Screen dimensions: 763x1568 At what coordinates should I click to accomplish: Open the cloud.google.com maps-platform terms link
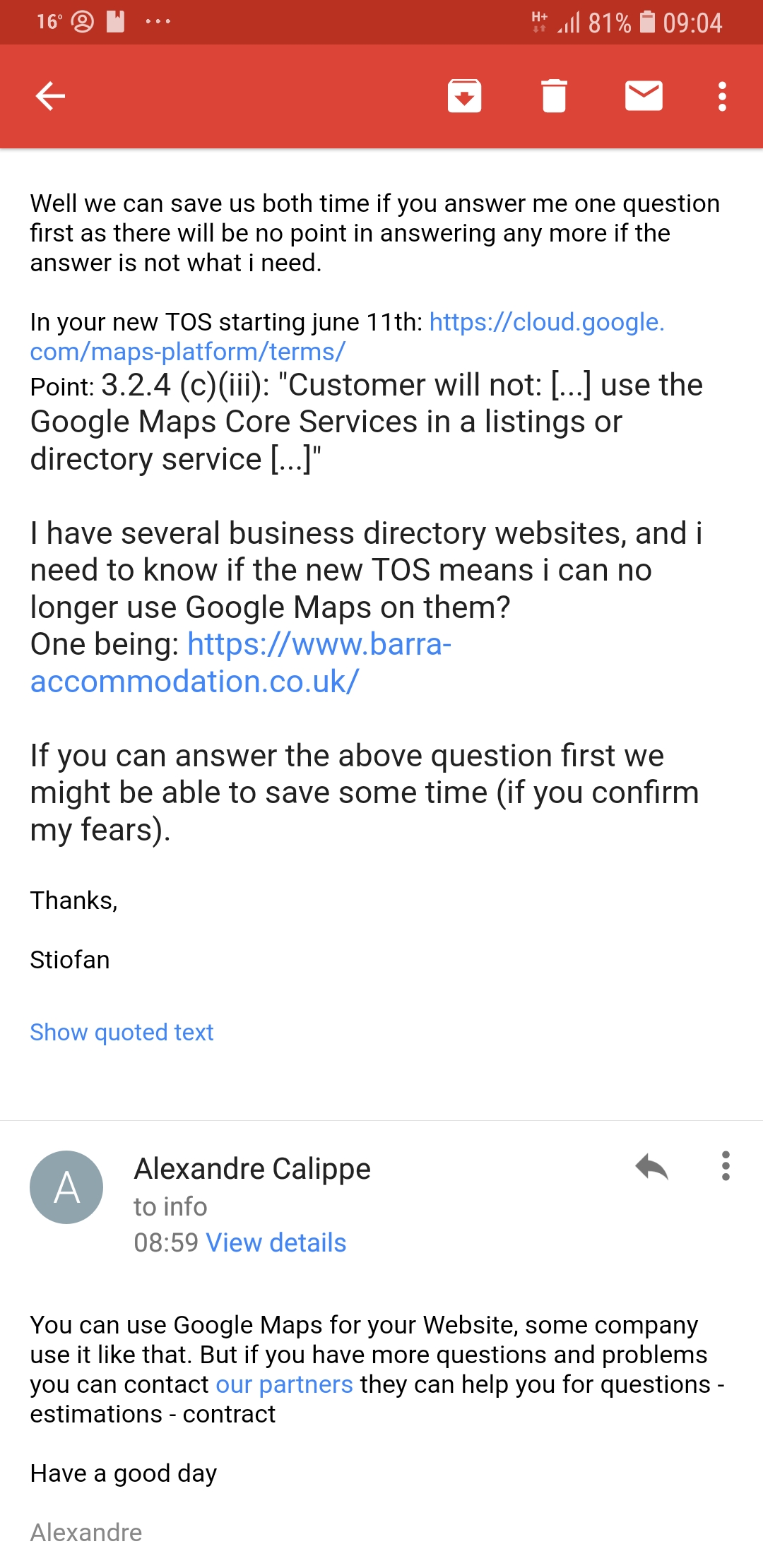[x=347, y=337]
